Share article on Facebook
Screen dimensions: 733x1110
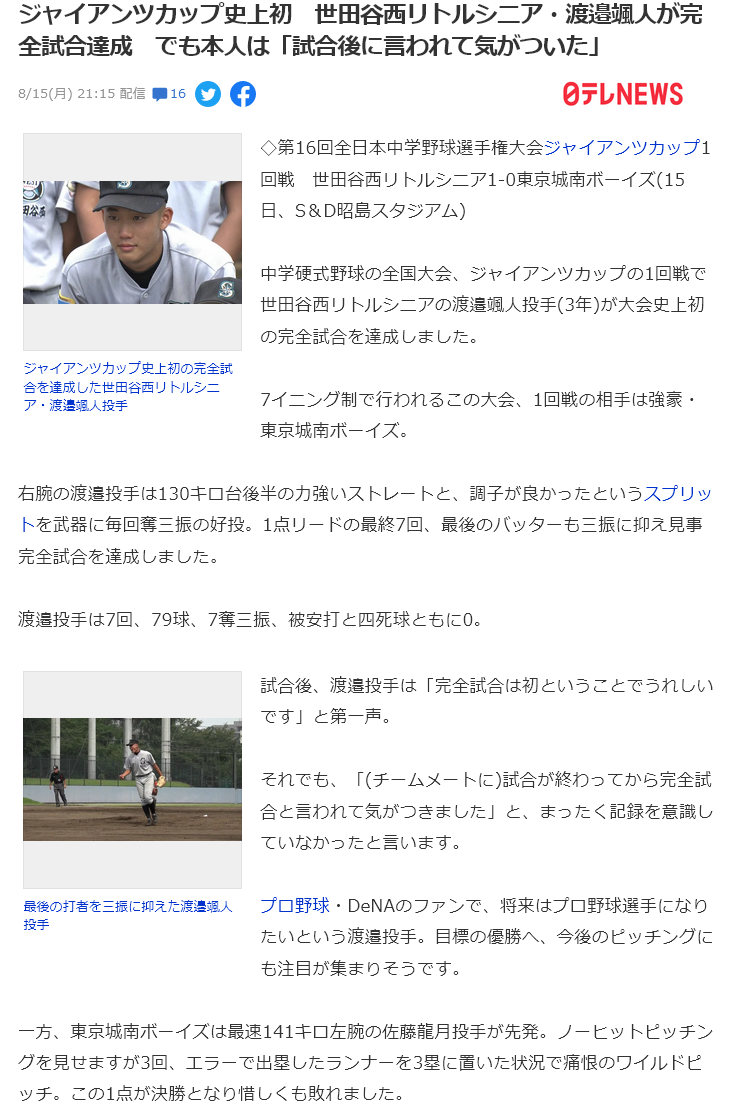243,94
